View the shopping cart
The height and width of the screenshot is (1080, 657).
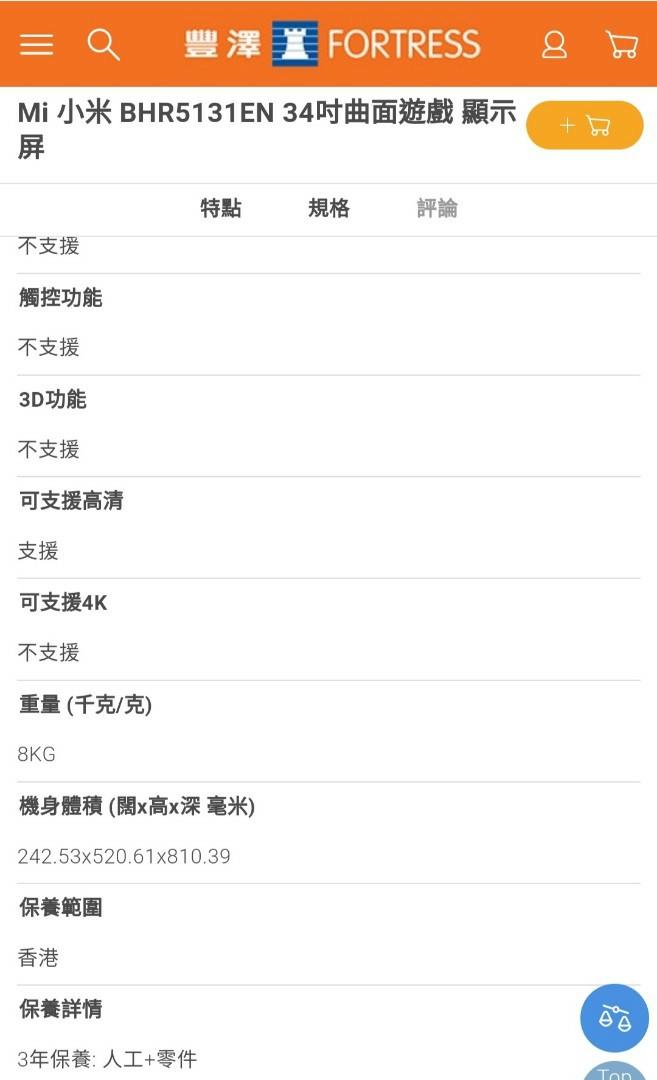tap(622, 44)
